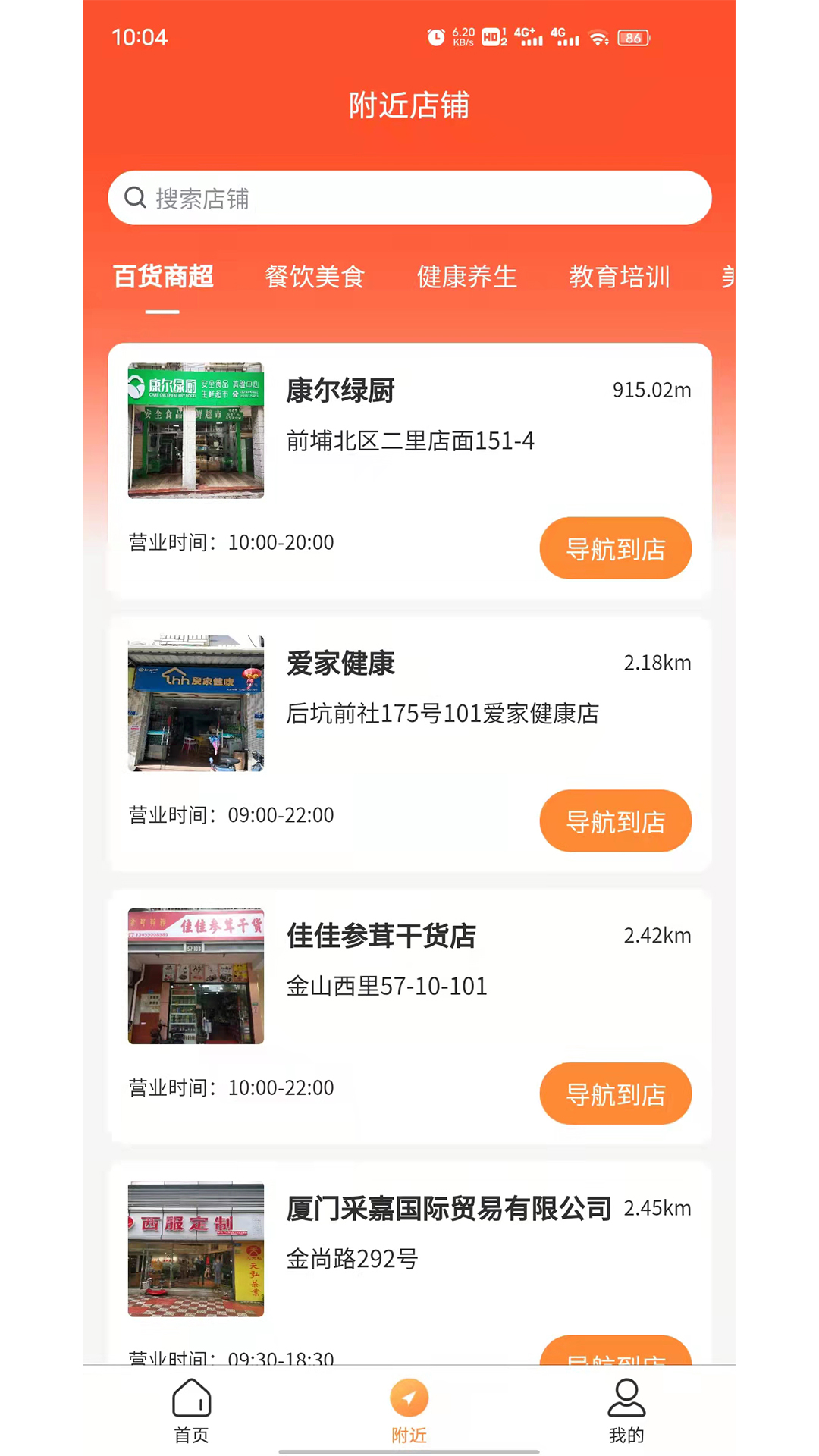The image size is (819, 1456).
Task: Tap 导航到店 for 爱家健康
Action: 616,821
